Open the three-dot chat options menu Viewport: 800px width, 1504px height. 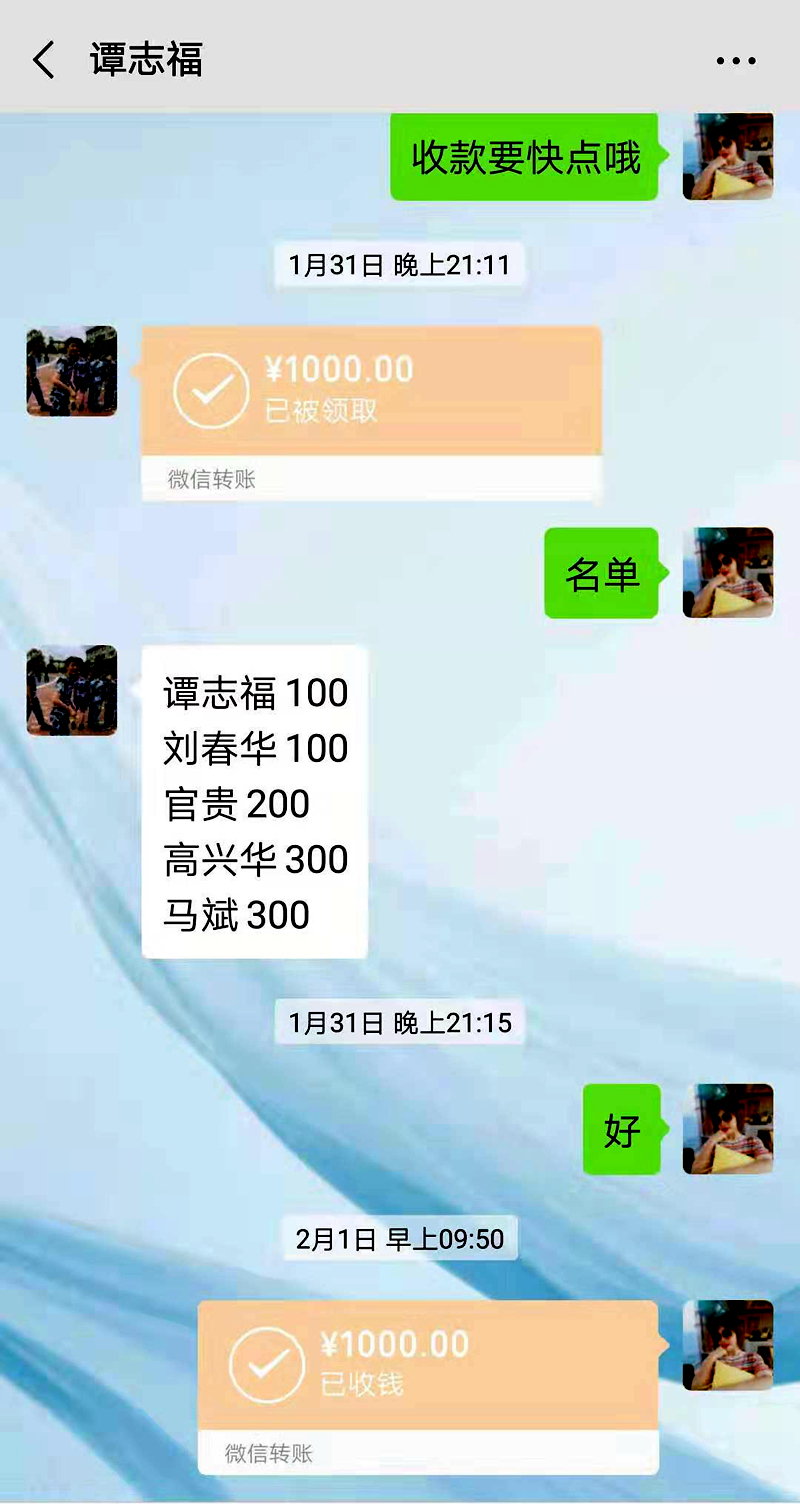(x=736, y=61)
